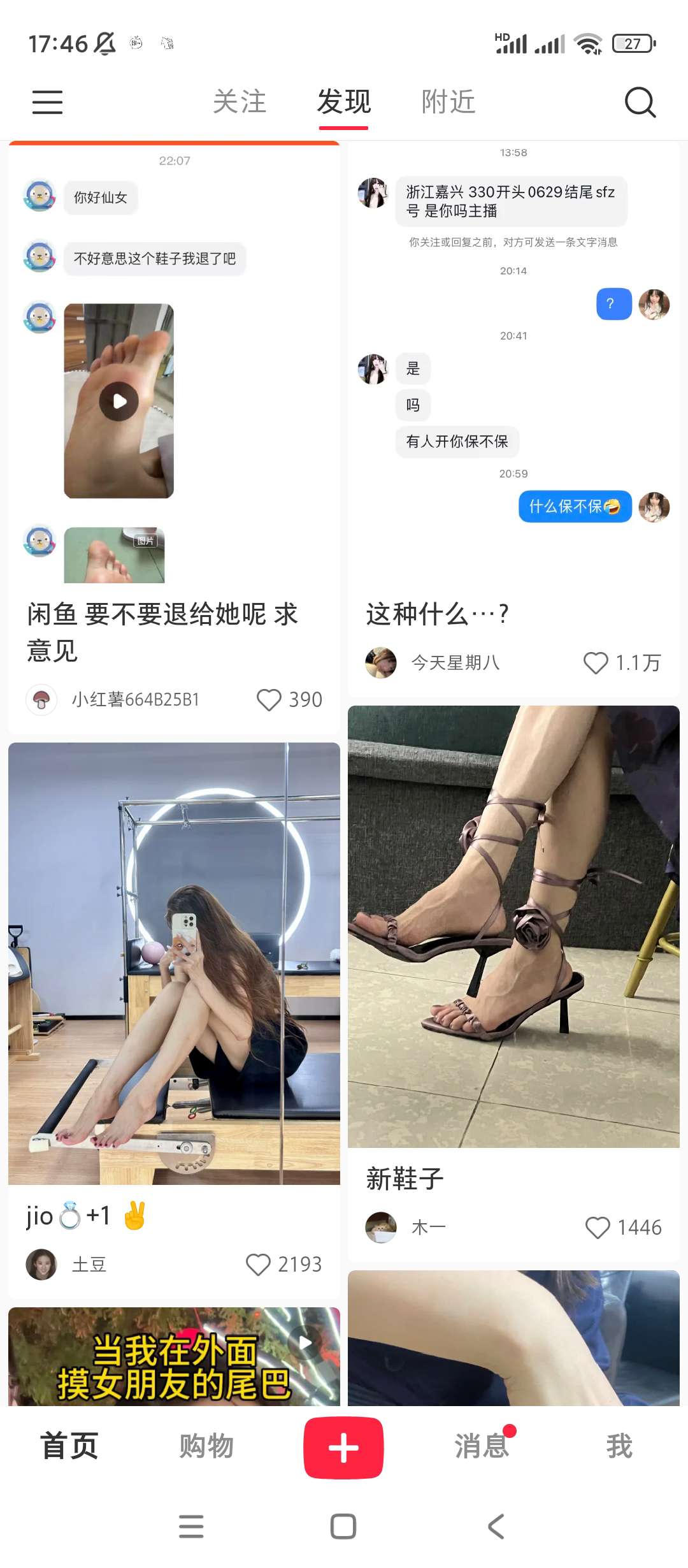Image resolution: width=688 pixels, height=1568 pixels.
Task: Like the post by 木一
Action: tap(598, 1228)
